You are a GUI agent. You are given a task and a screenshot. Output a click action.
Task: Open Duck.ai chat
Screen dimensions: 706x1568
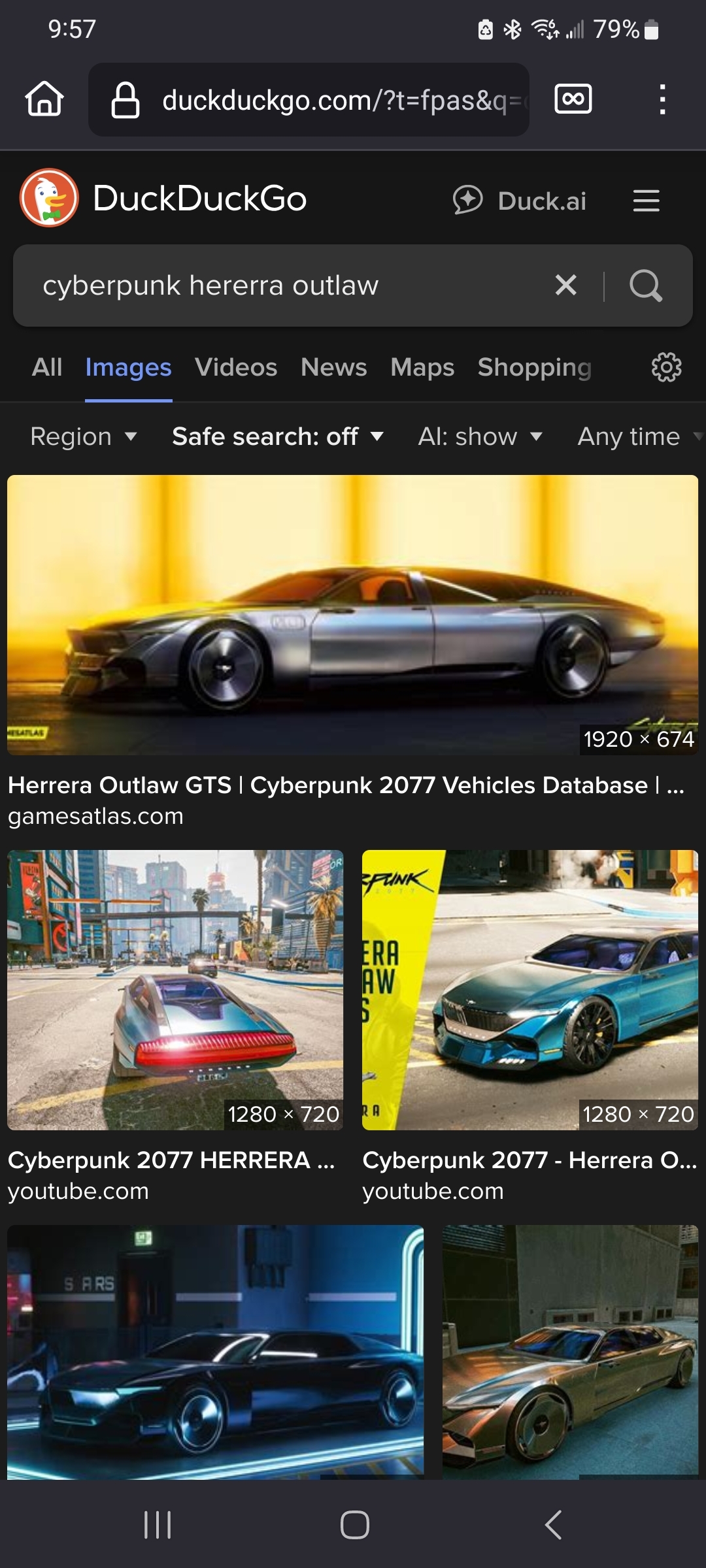pos(520,201)
